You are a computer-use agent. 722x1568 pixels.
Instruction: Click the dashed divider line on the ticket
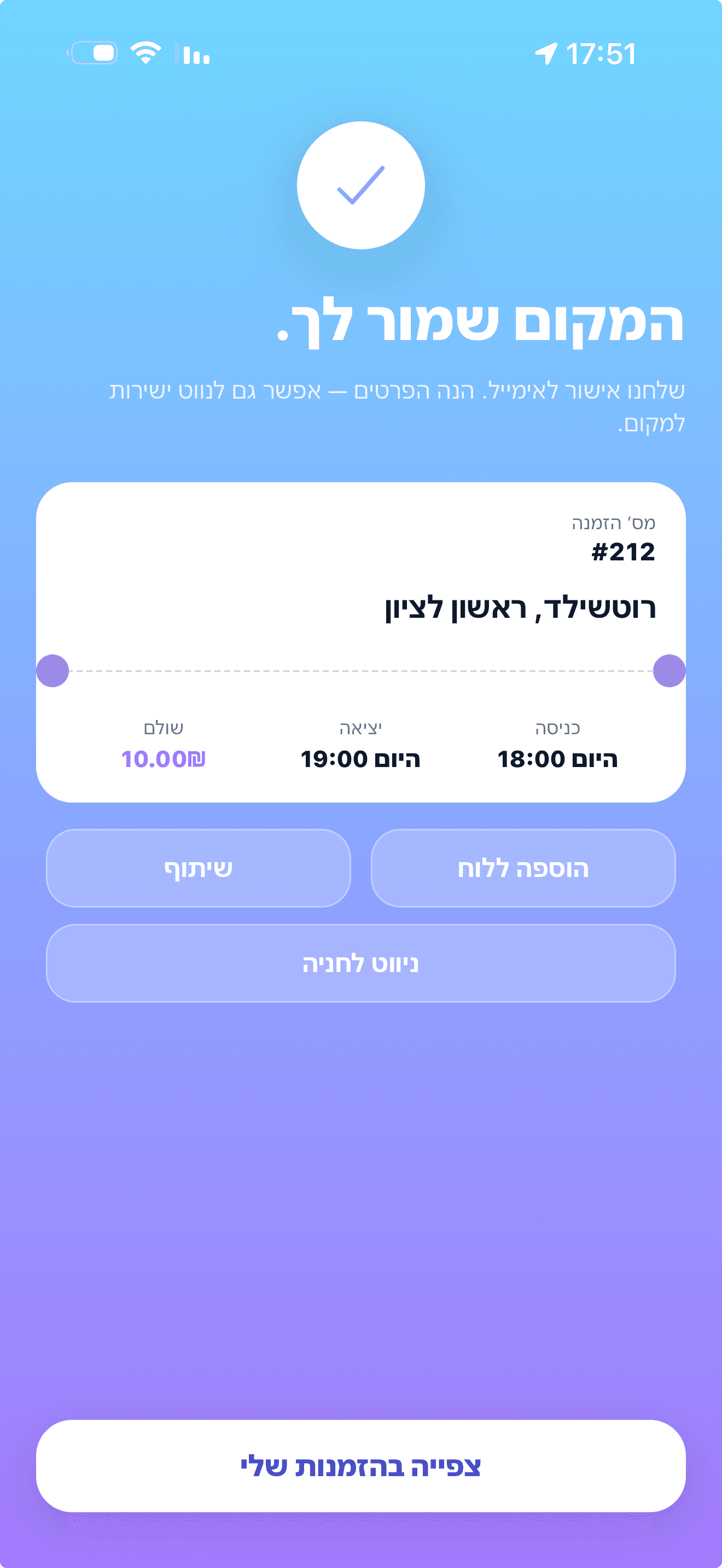[361, 672]
